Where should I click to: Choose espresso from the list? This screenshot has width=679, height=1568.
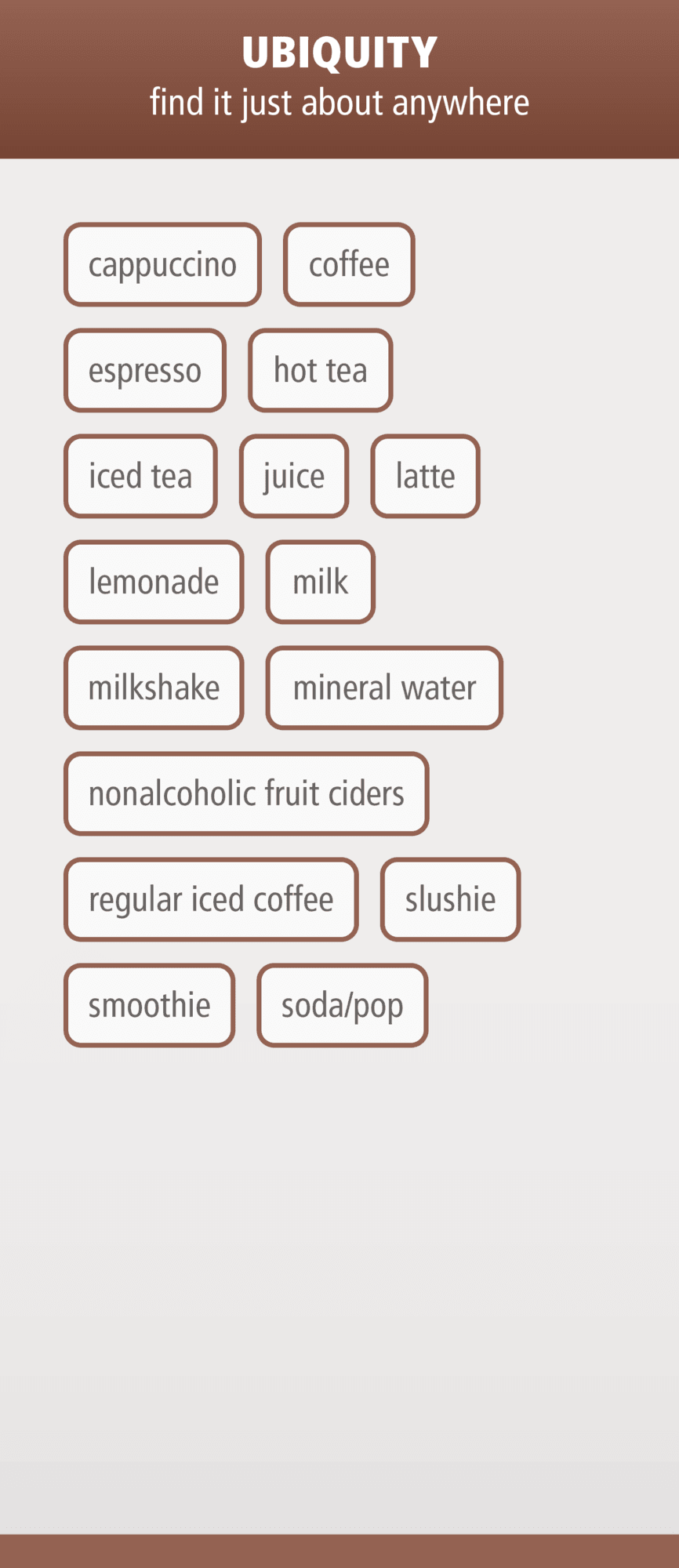[x=145, y=370]
